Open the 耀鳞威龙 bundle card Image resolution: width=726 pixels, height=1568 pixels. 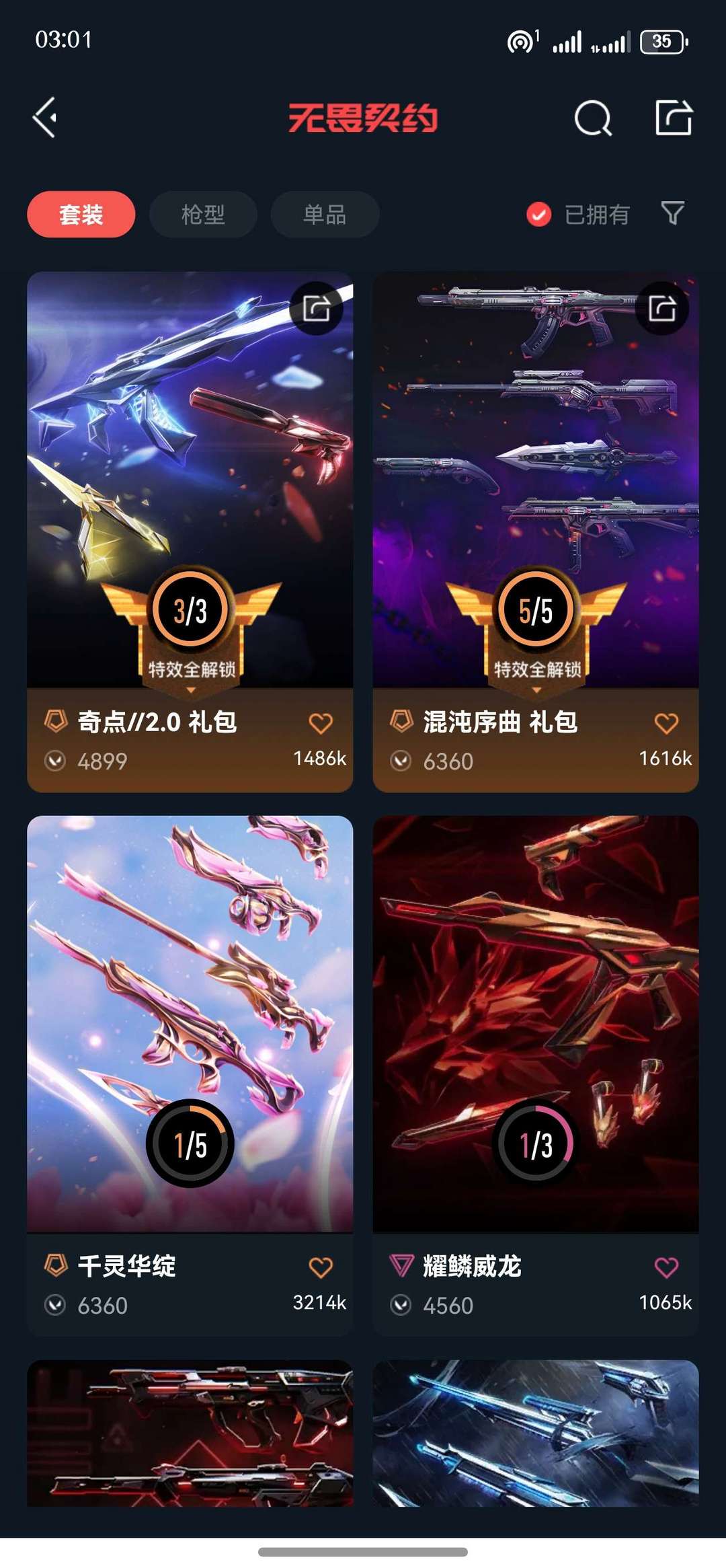pos(536,1075)
